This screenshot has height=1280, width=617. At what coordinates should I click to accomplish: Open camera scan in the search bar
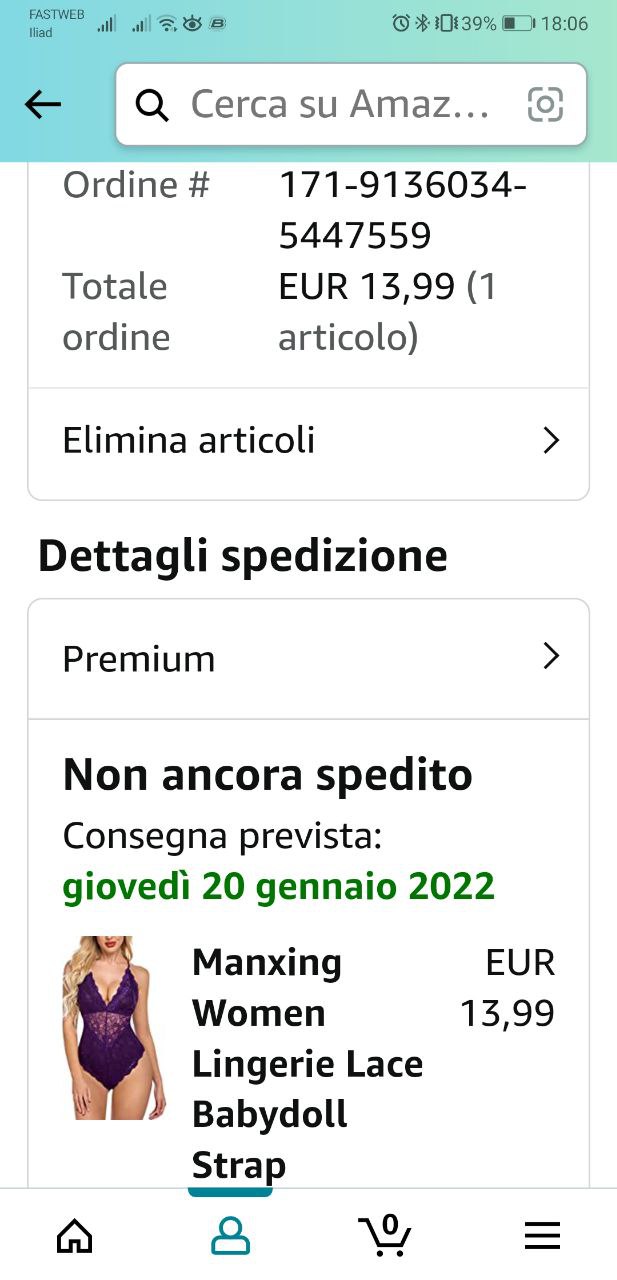click(x=545, y=104)
